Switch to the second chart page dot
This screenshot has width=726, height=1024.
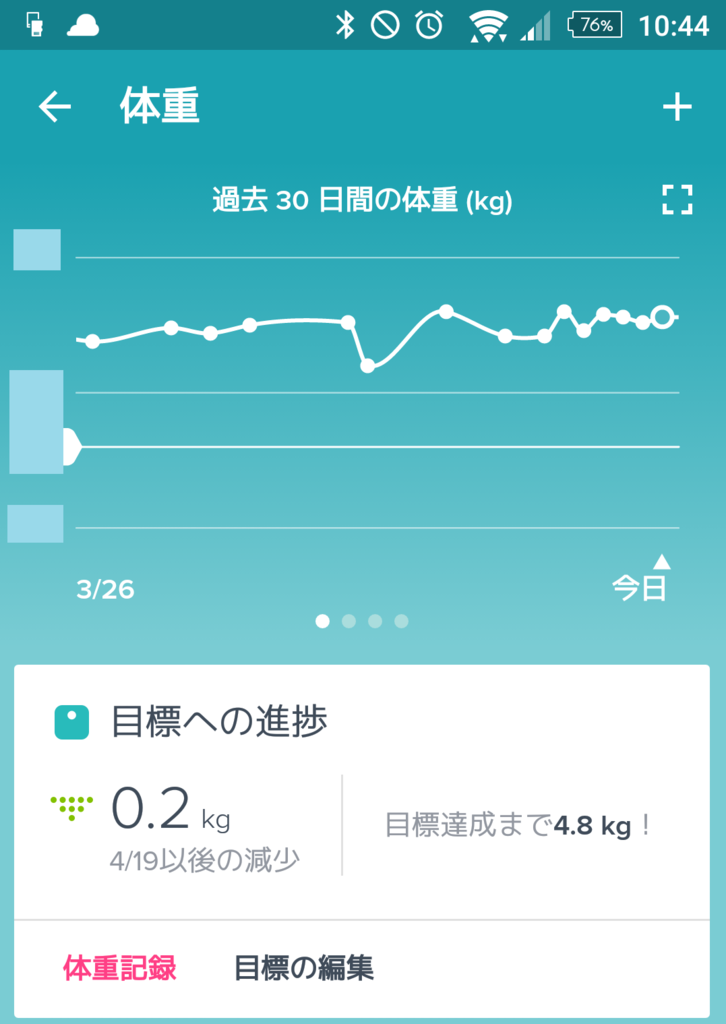(x=349, y=621)
